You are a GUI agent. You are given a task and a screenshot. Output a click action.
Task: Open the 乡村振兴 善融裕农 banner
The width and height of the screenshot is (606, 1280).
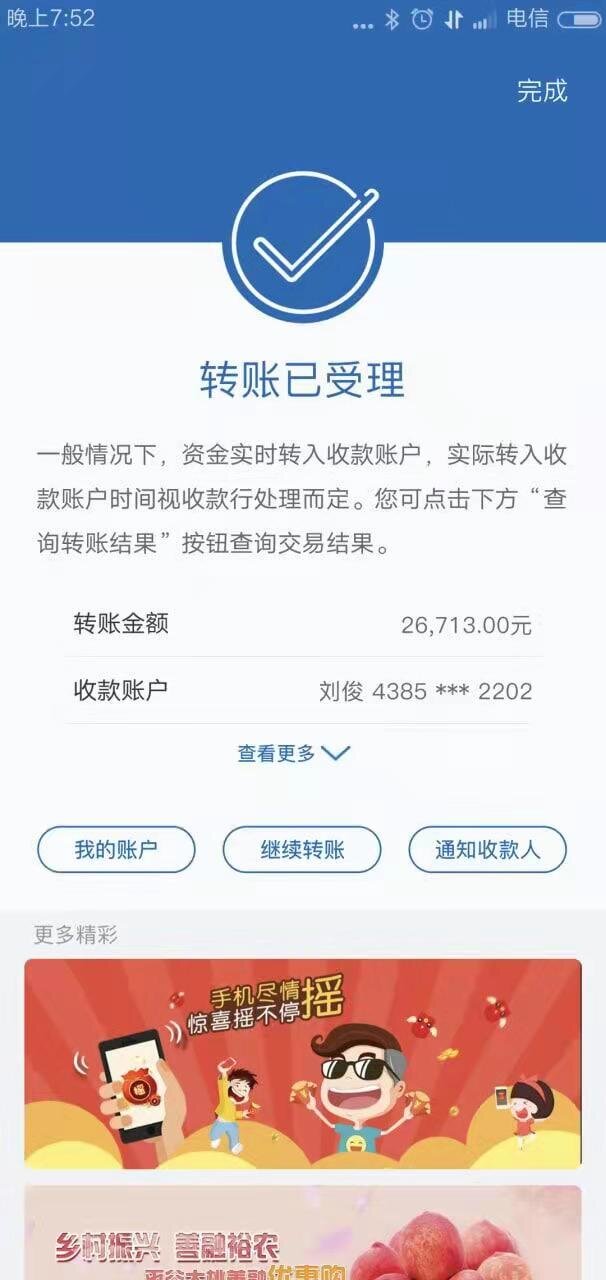[302, 1235]
